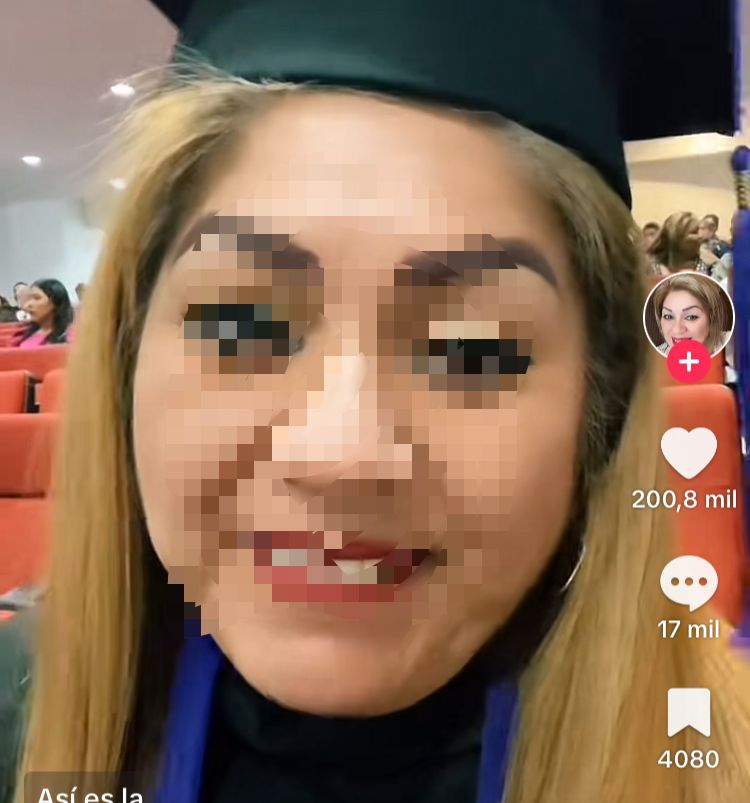Open the comments with 17 mil
Image resolution: width=750 pixels, height=803 pixels.
pyautogui.click(x=688, y=583)
